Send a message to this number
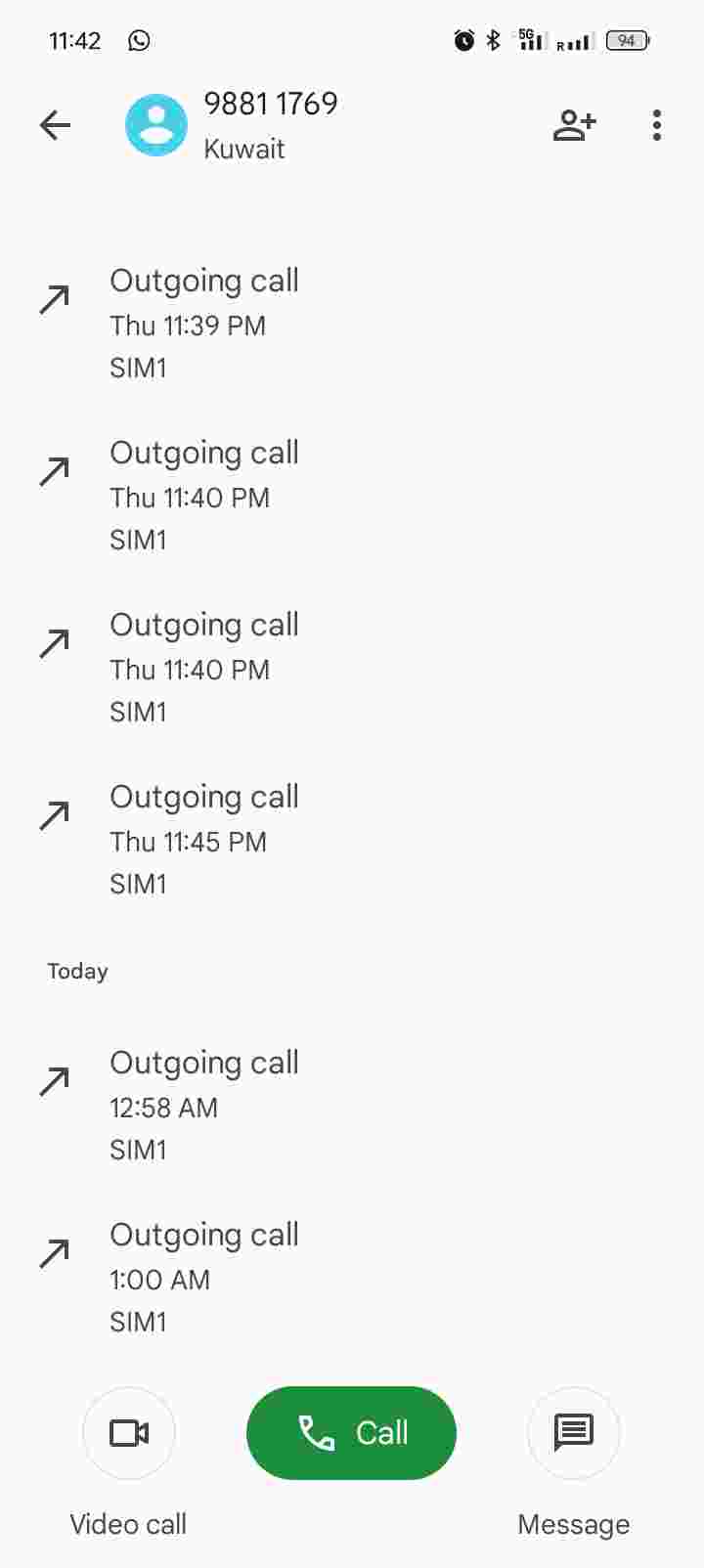This screenshot has width=704, height=1568. 574,1433
